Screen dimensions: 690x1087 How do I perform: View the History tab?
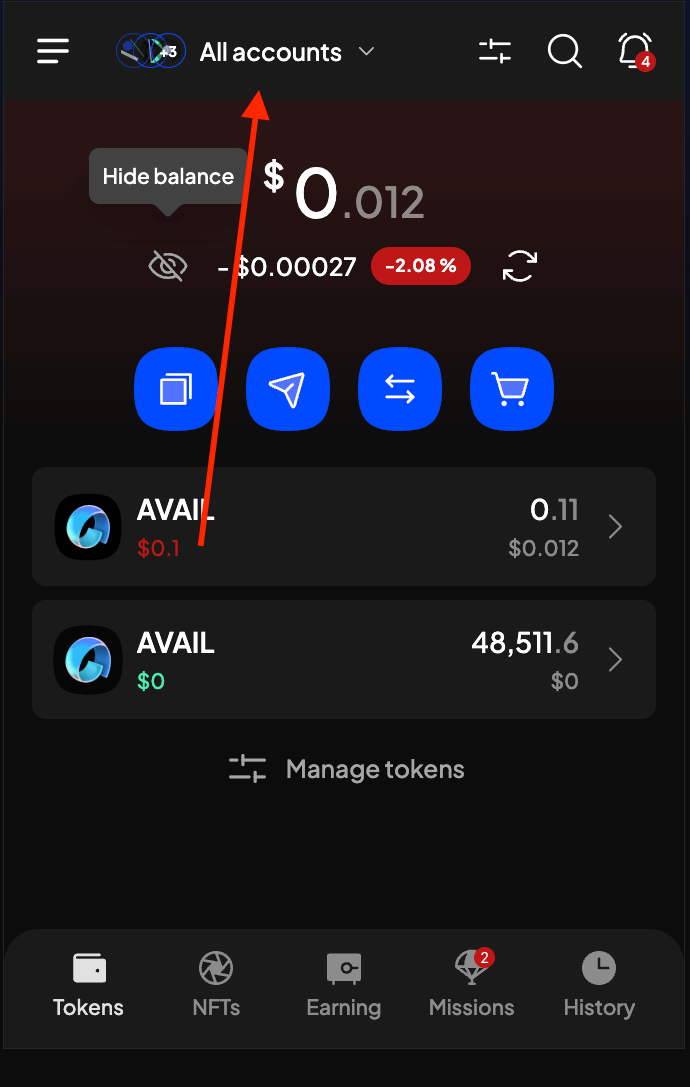(x=599, y=984)
